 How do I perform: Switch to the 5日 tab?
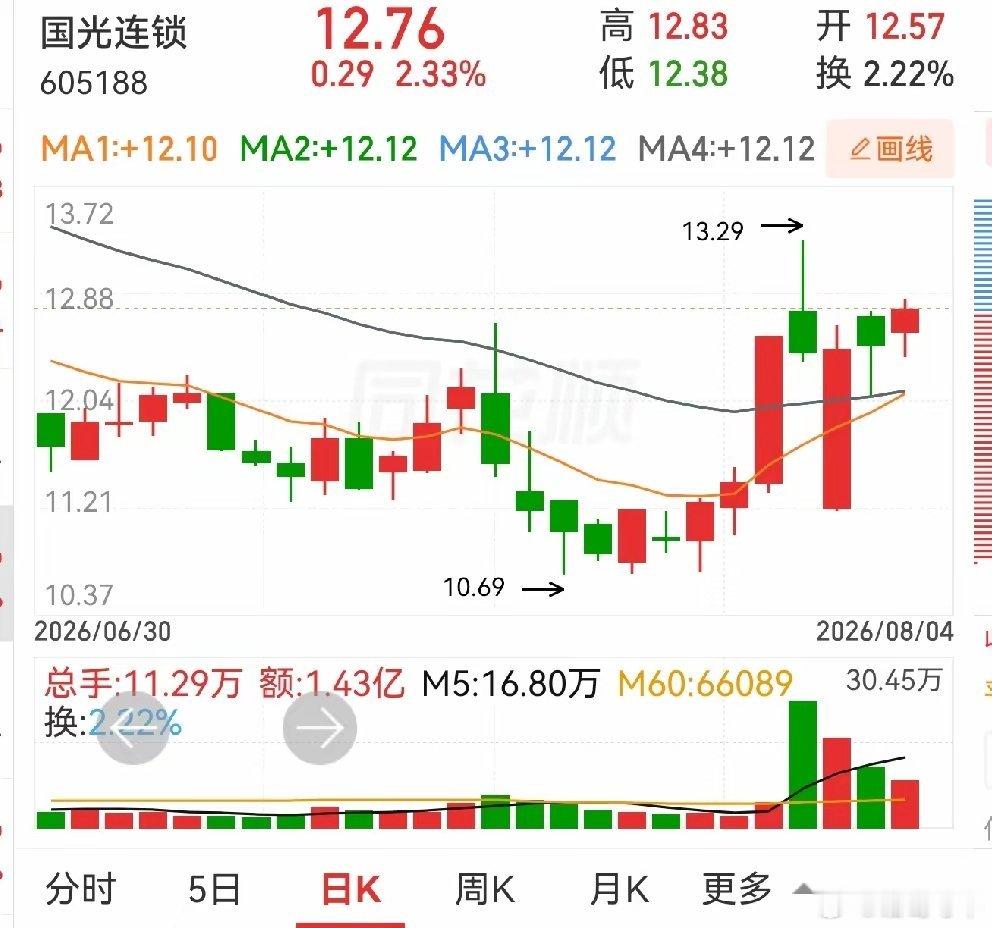coord(214,888)
